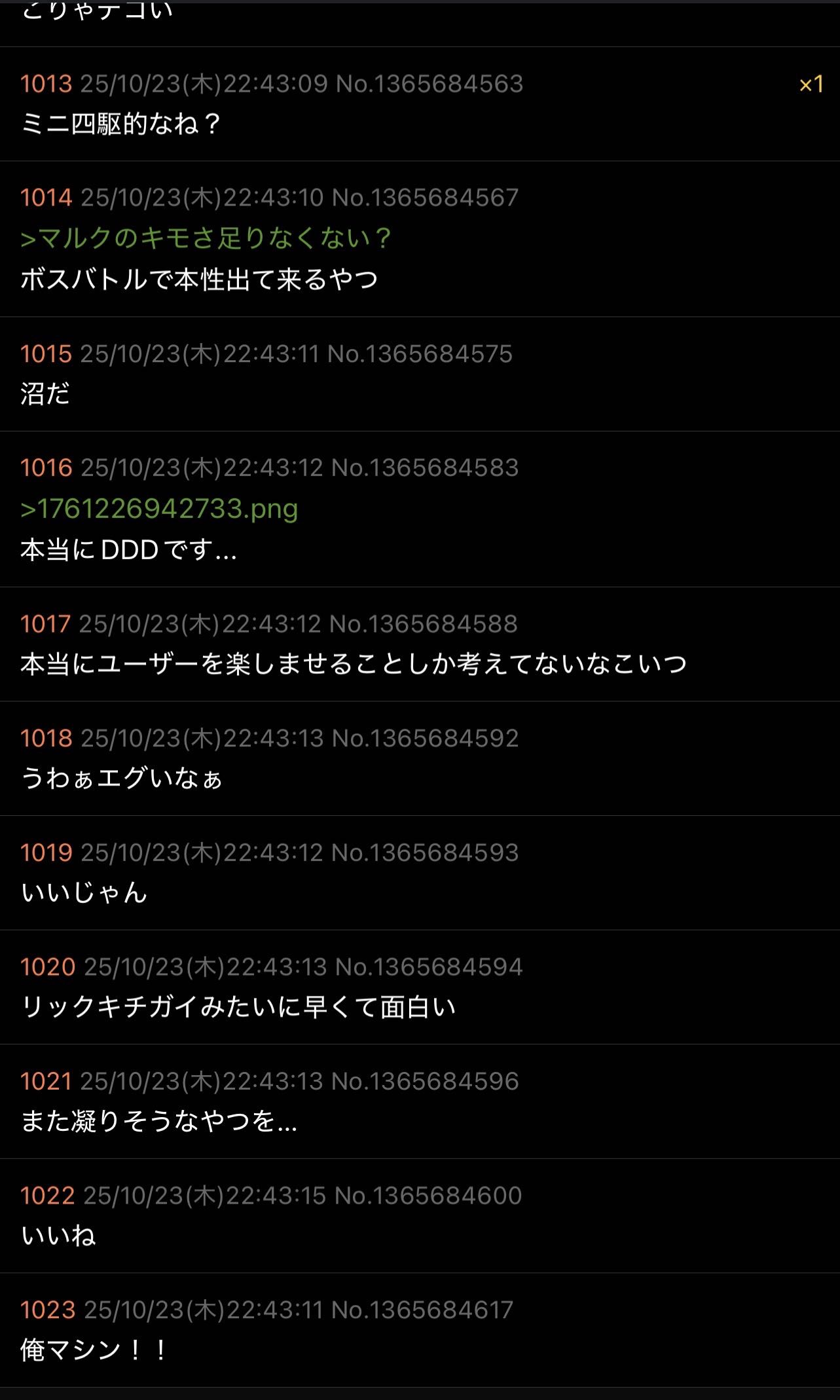Show the quoted post about マルクのキモさ
Screen dimensions: 840x1400
tap(206, 238)
